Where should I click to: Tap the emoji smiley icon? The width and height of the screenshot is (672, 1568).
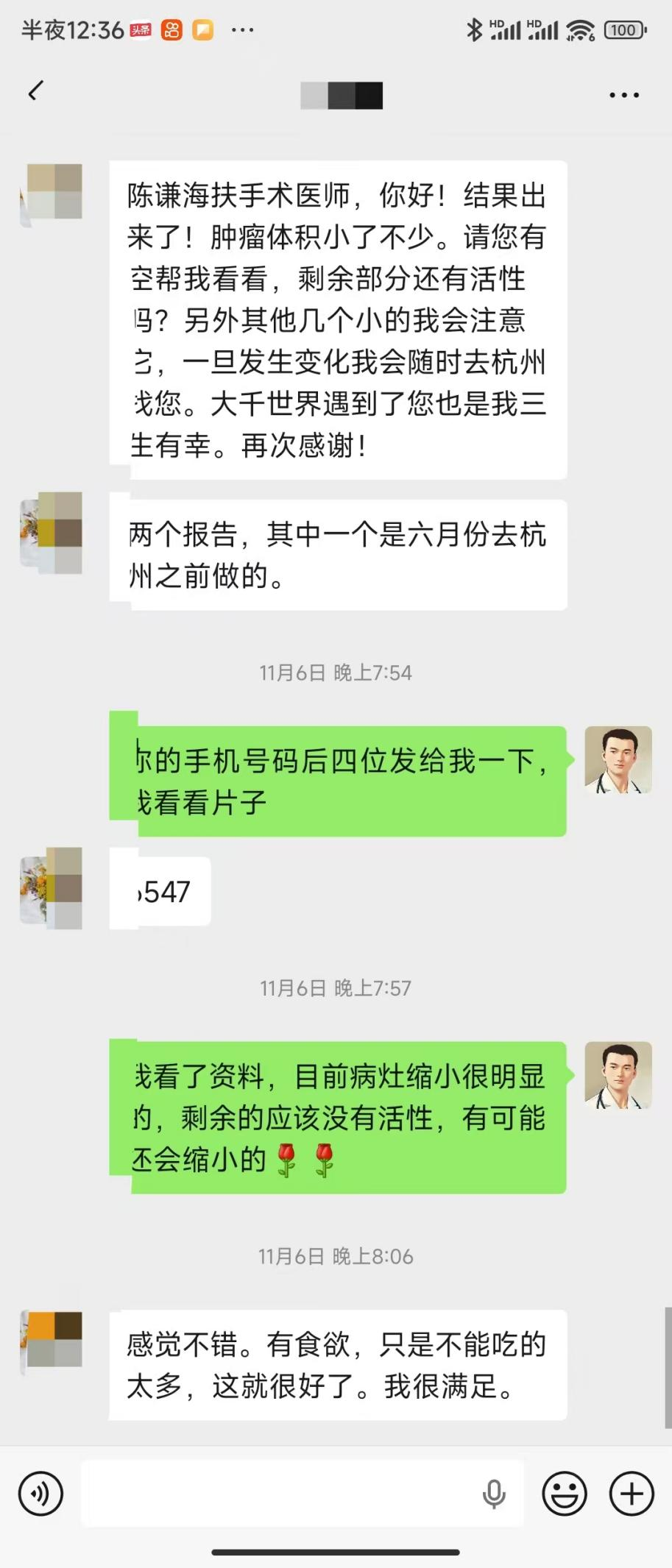point(564,1494)
